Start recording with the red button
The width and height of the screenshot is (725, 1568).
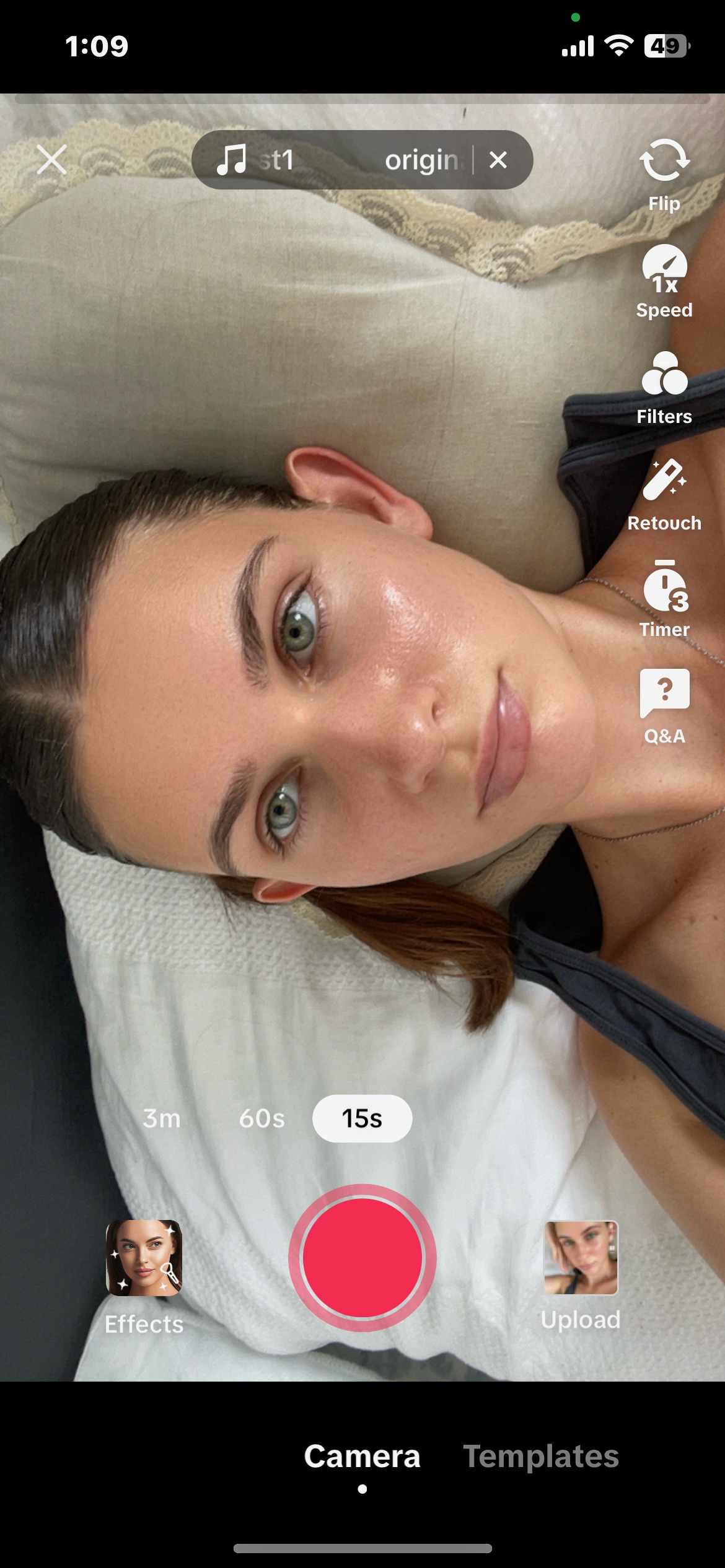point(362,1258)
